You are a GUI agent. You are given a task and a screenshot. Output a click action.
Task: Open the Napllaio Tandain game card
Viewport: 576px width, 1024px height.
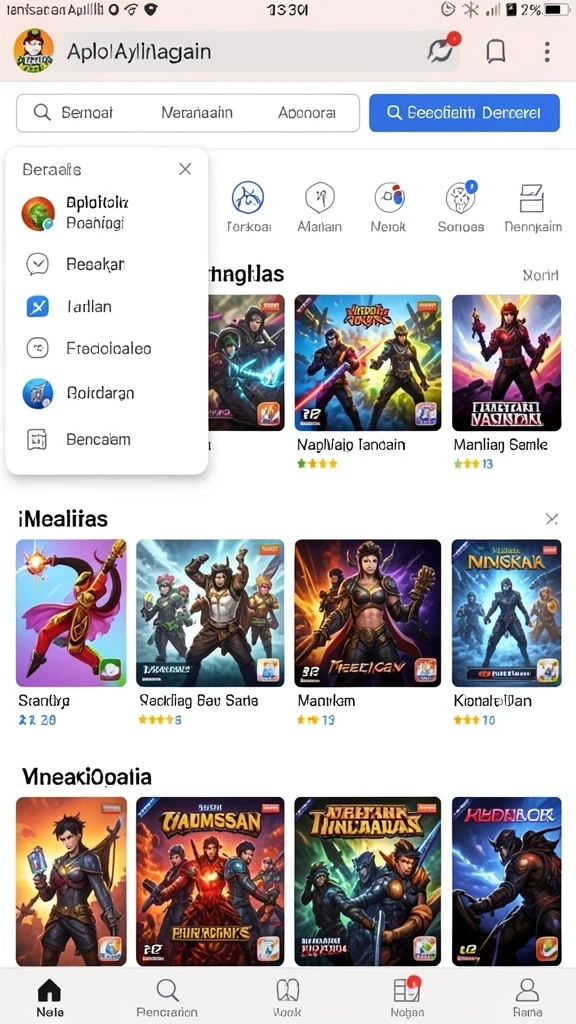coord(368,382)
